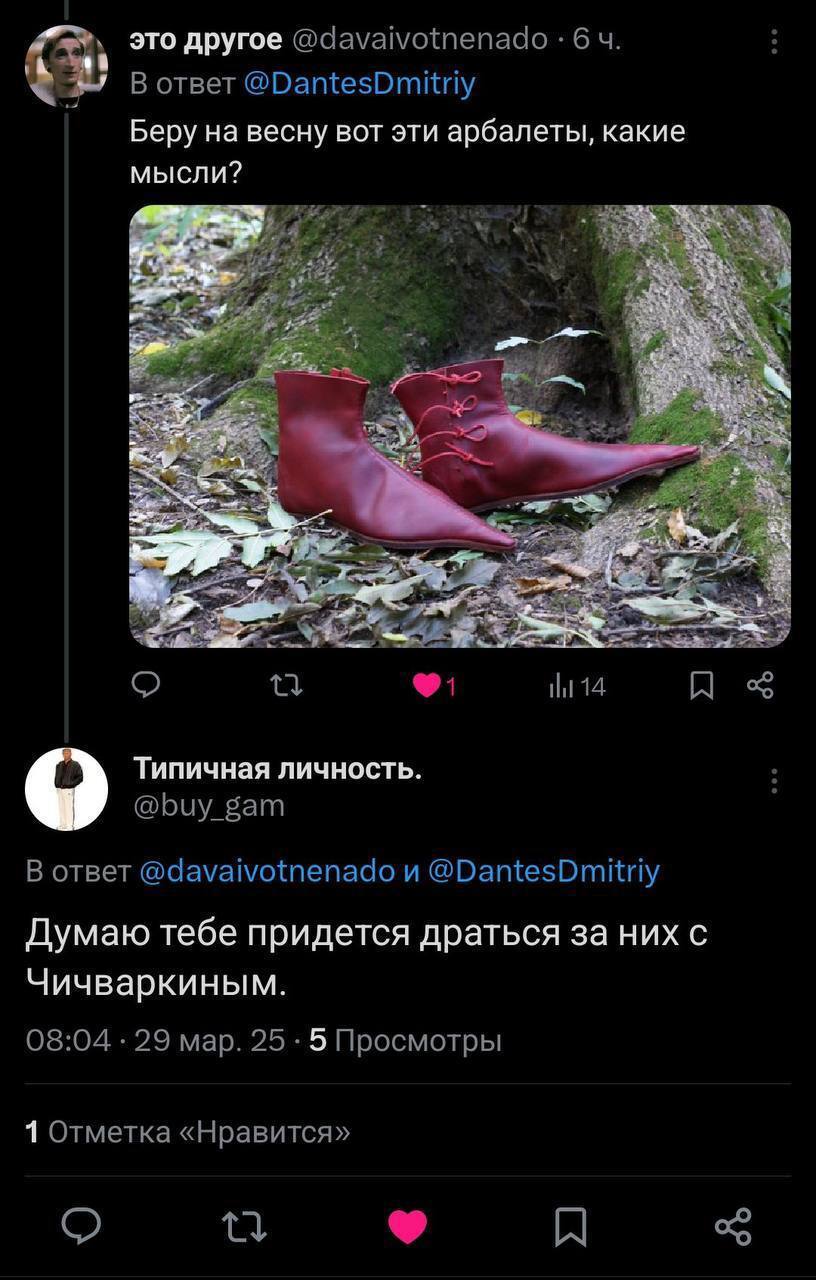
Task: Open @DantesDmitriy link in the reply header
Action: point(544,871)
